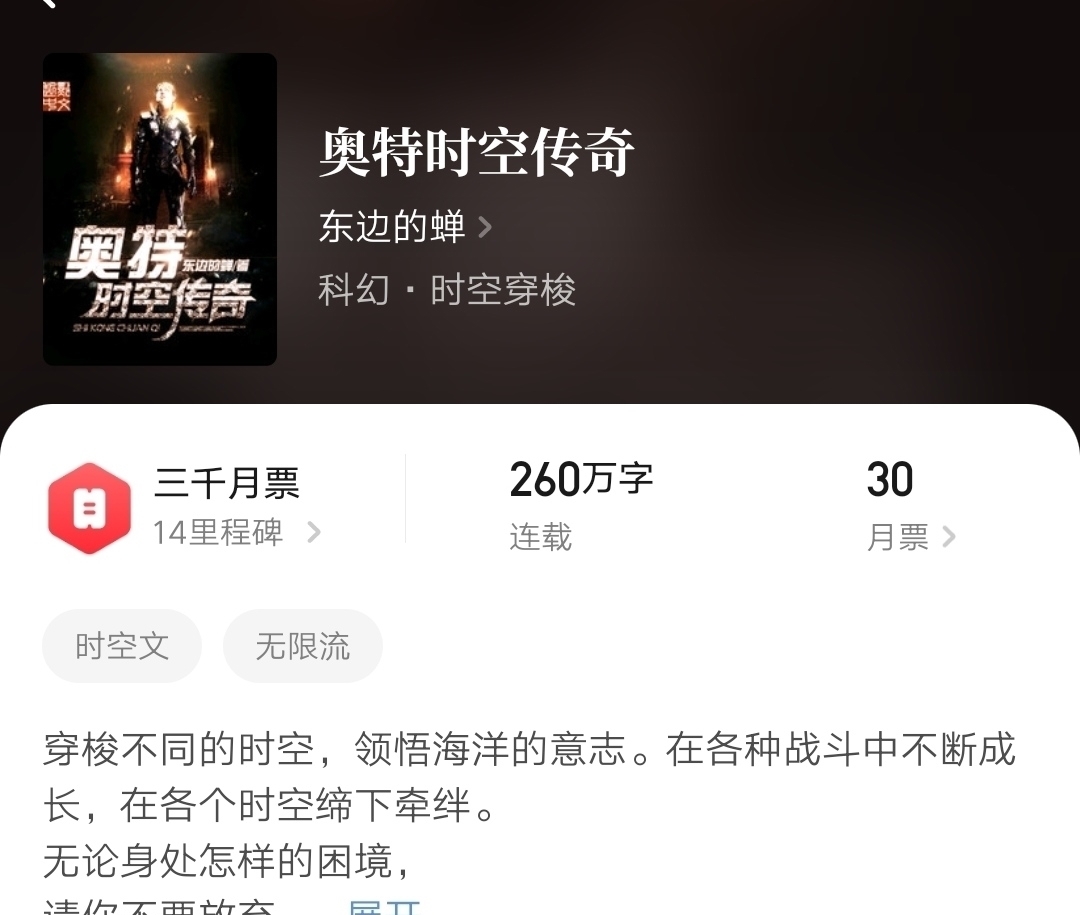The image size is (1080, 915).
Task: Select the 时空文 tag chip
Action: click(x=122, y=646)
